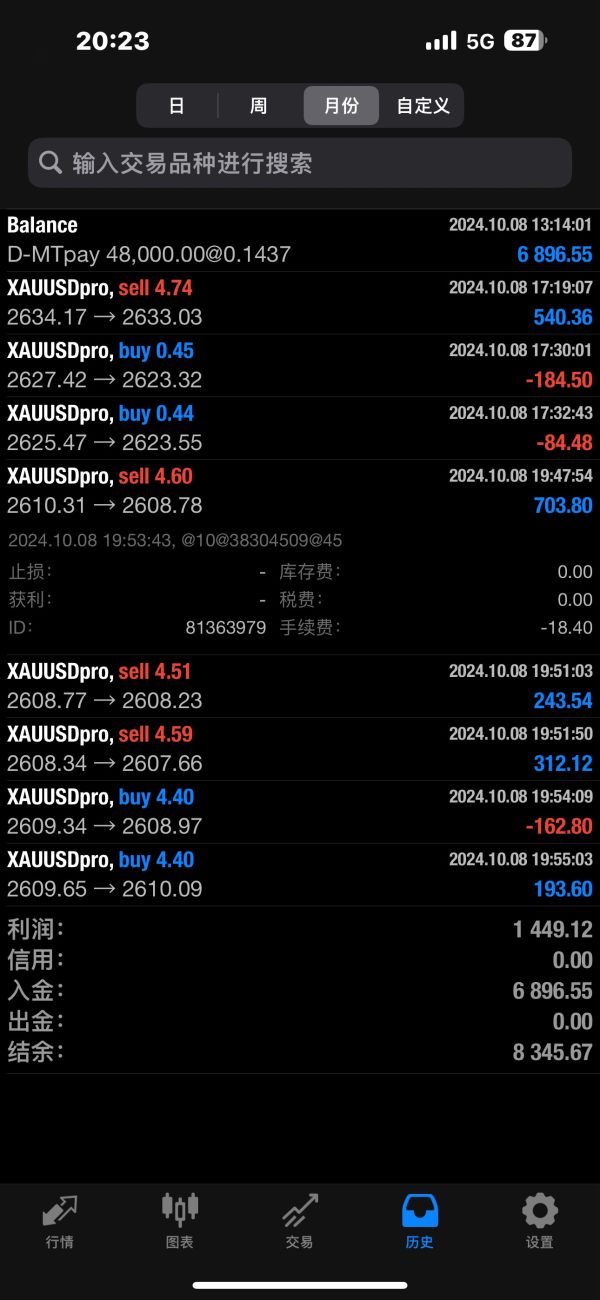Open the 历史 history tab

click(x=420, y=1222)
